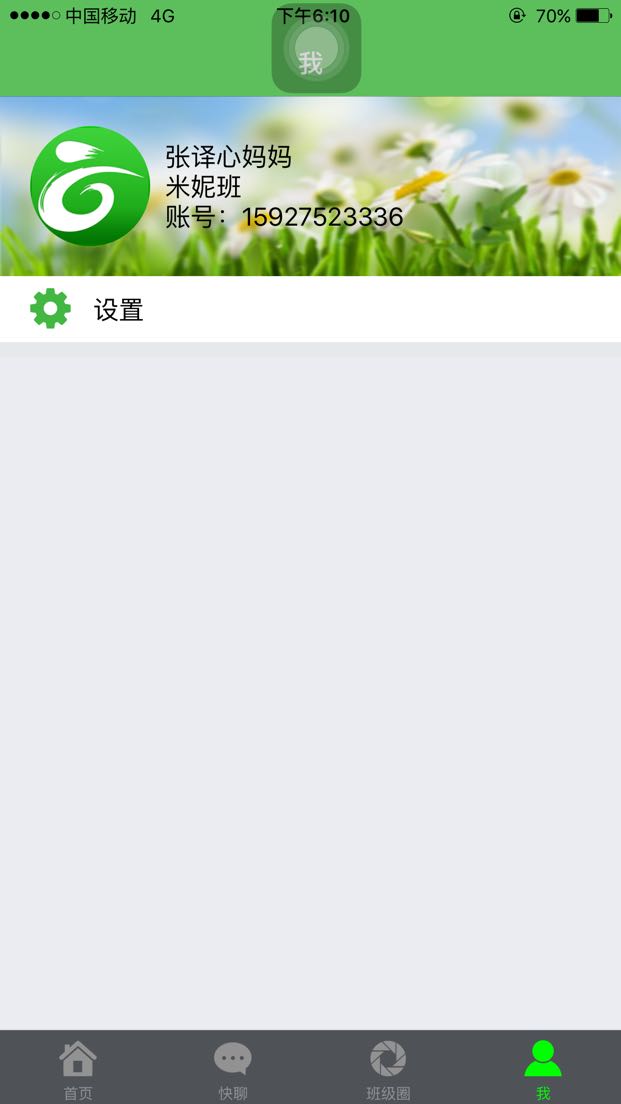Switch to the 首页 tab
Screen dimensions: 621x1104
pos(77,1068)
